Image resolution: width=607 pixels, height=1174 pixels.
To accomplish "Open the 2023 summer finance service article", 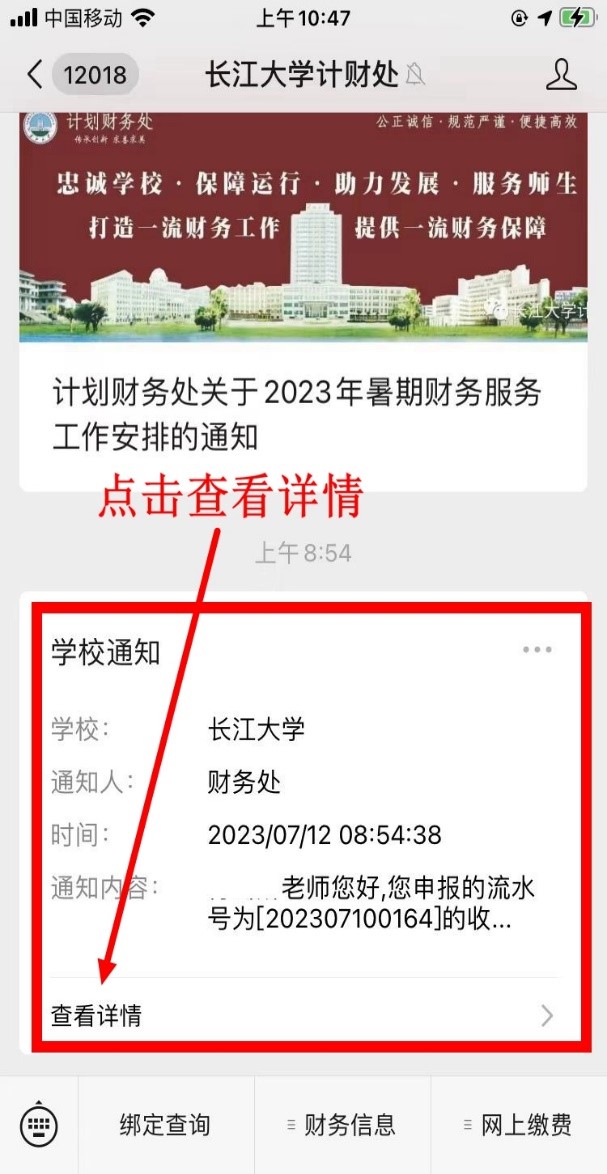I will [300, 413].
